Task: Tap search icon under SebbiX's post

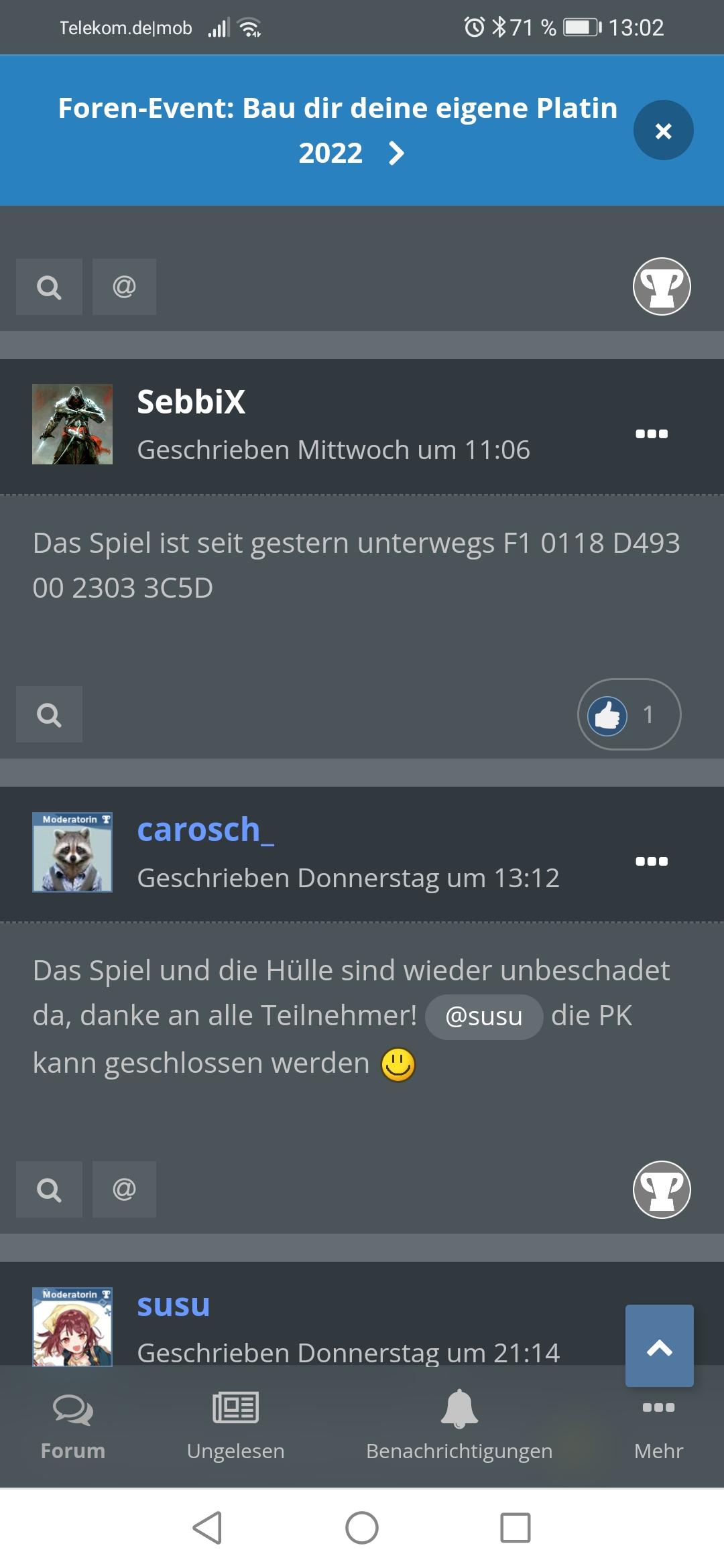Action: click(x=49, y=714)
